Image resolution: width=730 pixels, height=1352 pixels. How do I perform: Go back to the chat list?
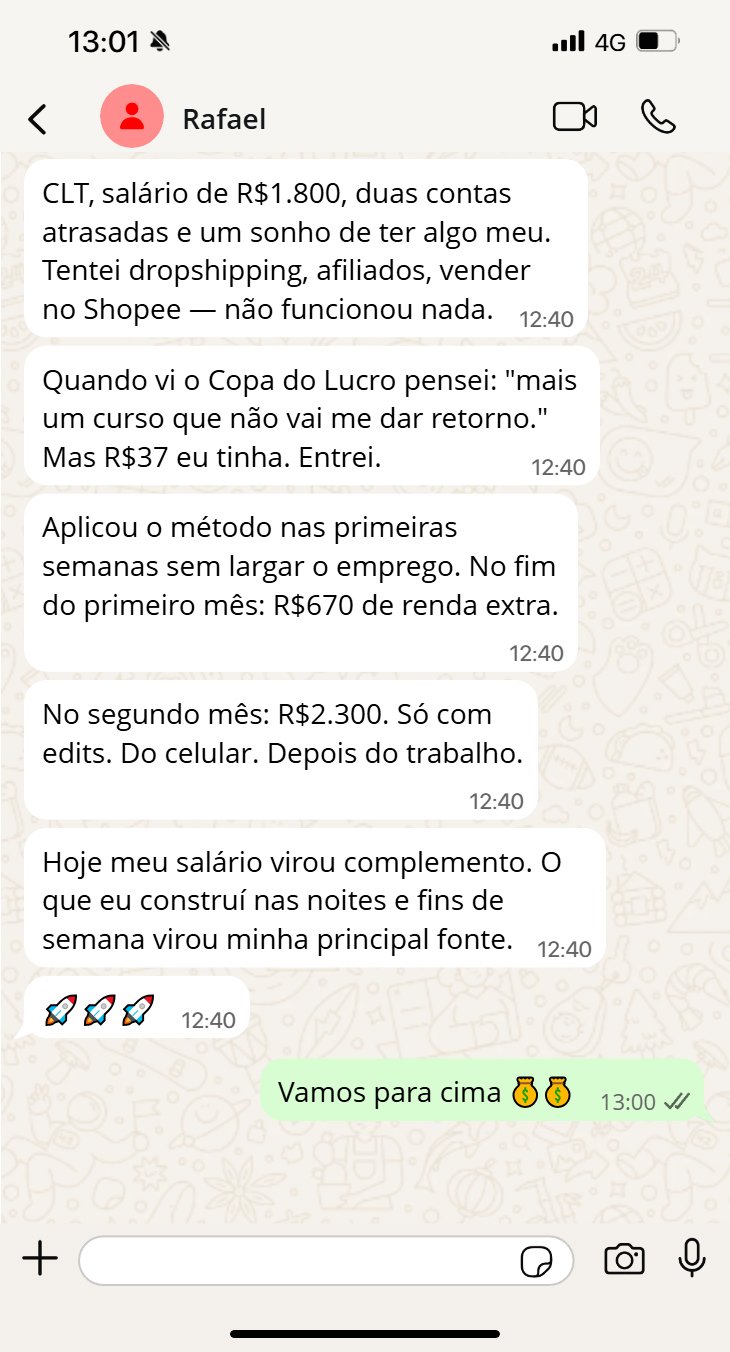tap(37, 117)
